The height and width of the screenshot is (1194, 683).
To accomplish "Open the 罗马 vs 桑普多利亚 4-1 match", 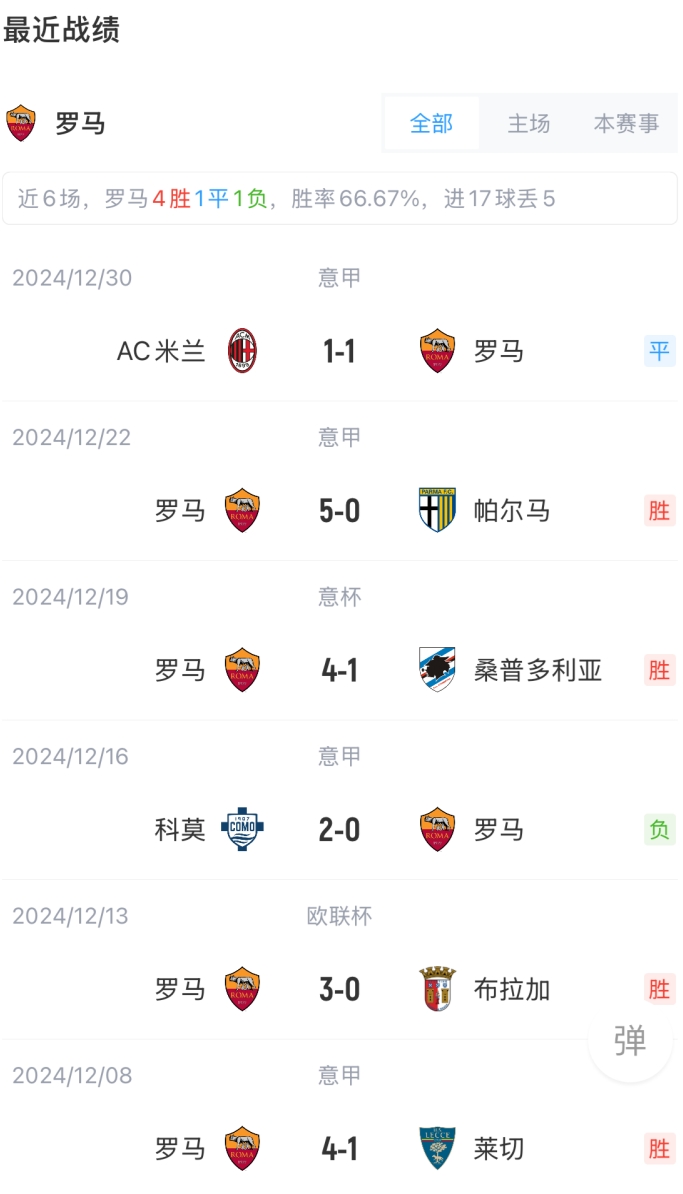I will (x=340, y=670).
